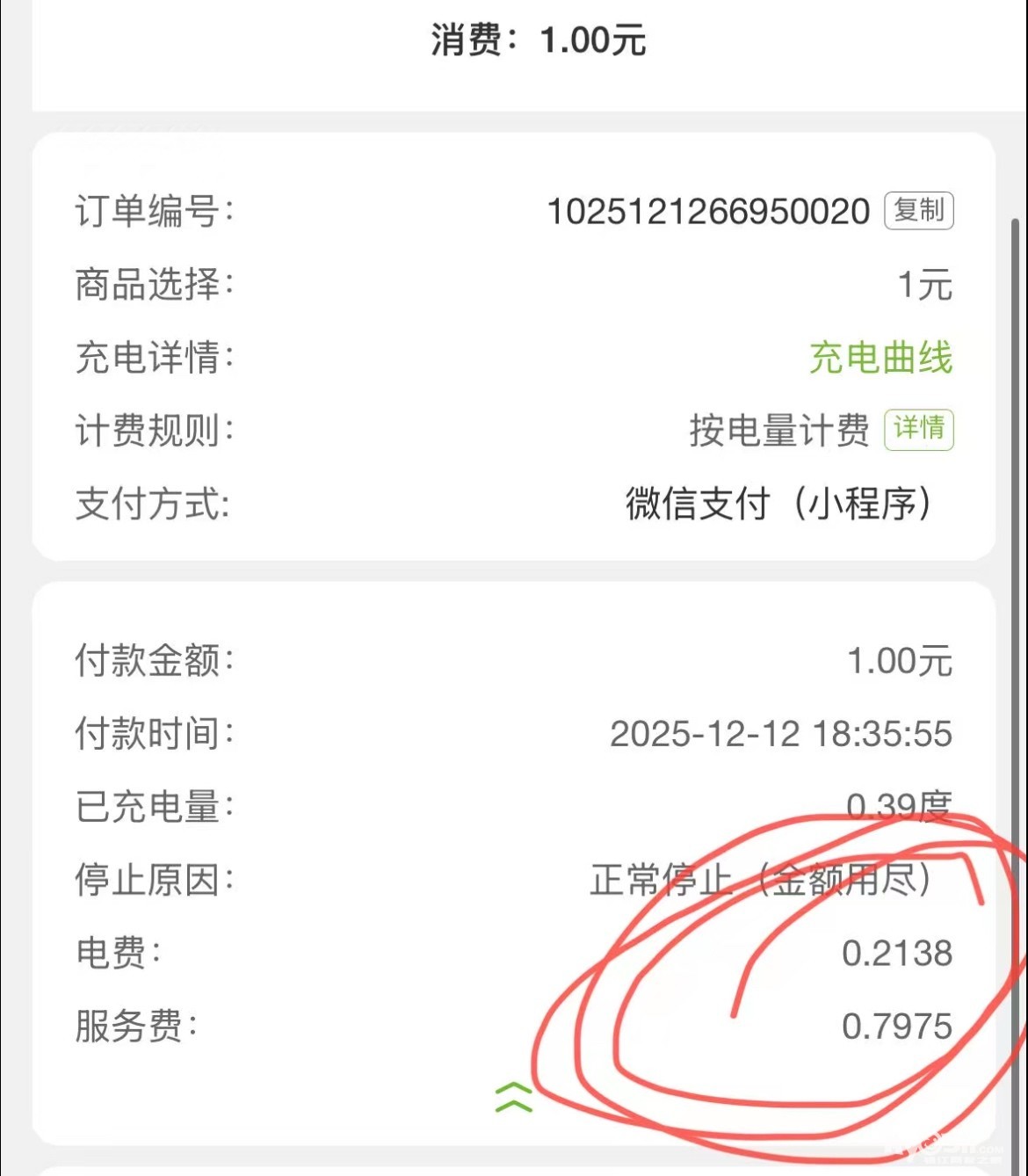Screen dimensions: 1028x1176
Task: Collapse the payment details with green chevron
Action: [x=514, y=1097]
